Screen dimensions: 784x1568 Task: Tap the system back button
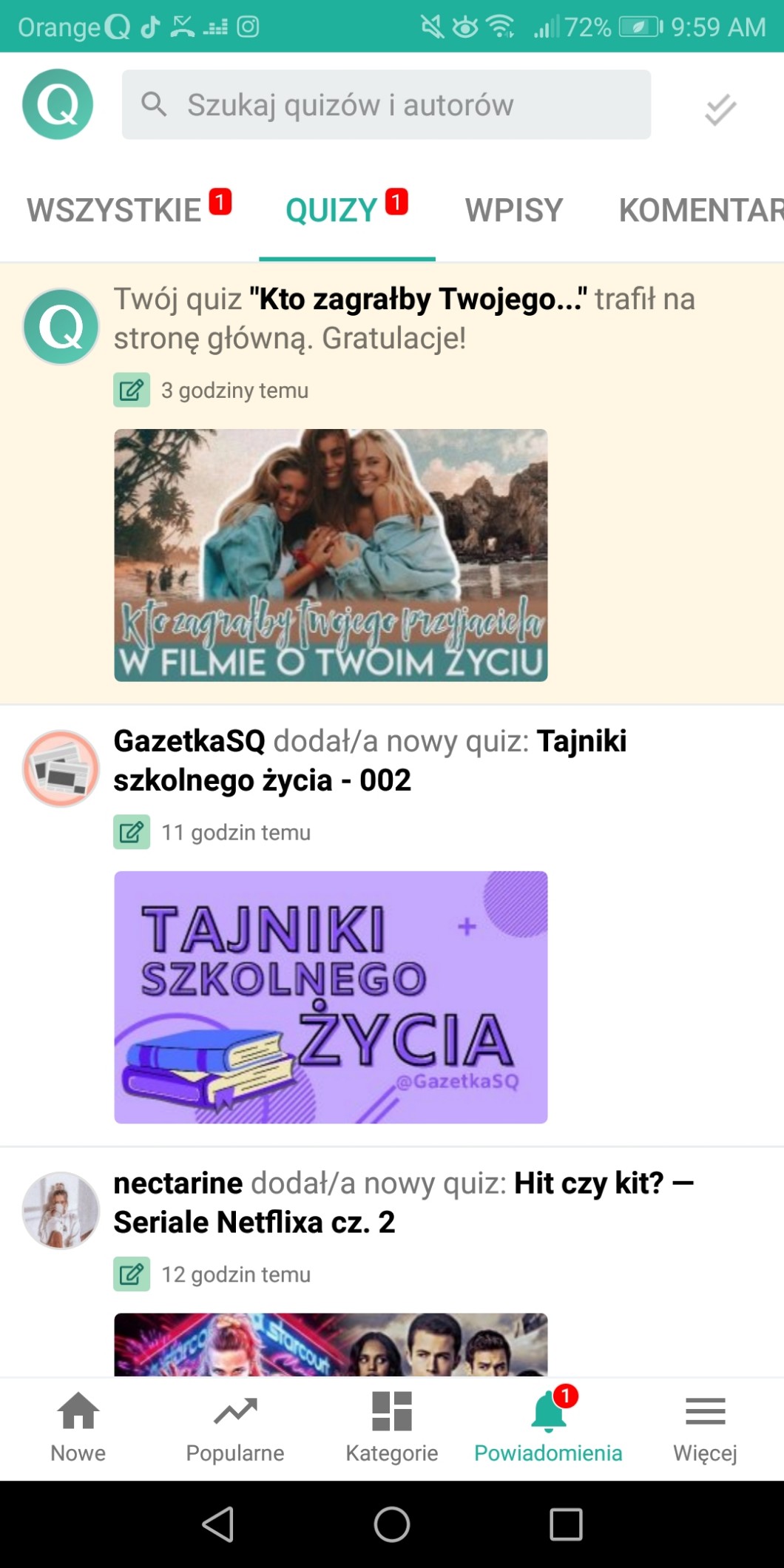click(218, 1524)
